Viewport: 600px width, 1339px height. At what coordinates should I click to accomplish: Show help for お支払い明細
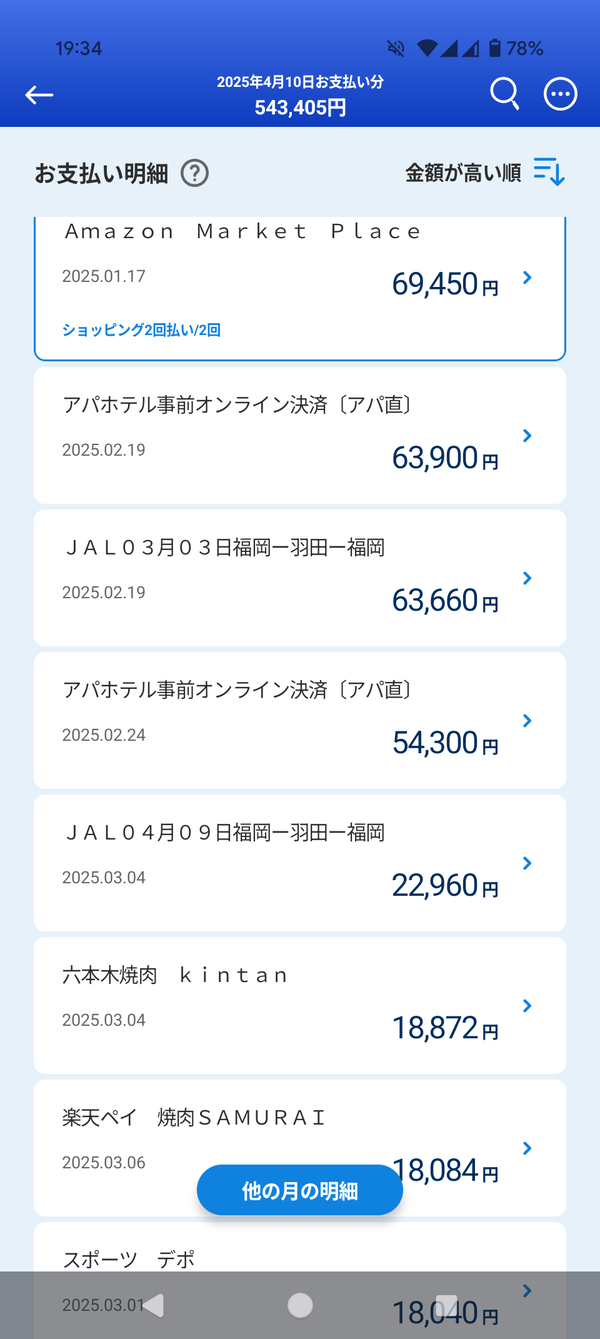tap(195, 173)
